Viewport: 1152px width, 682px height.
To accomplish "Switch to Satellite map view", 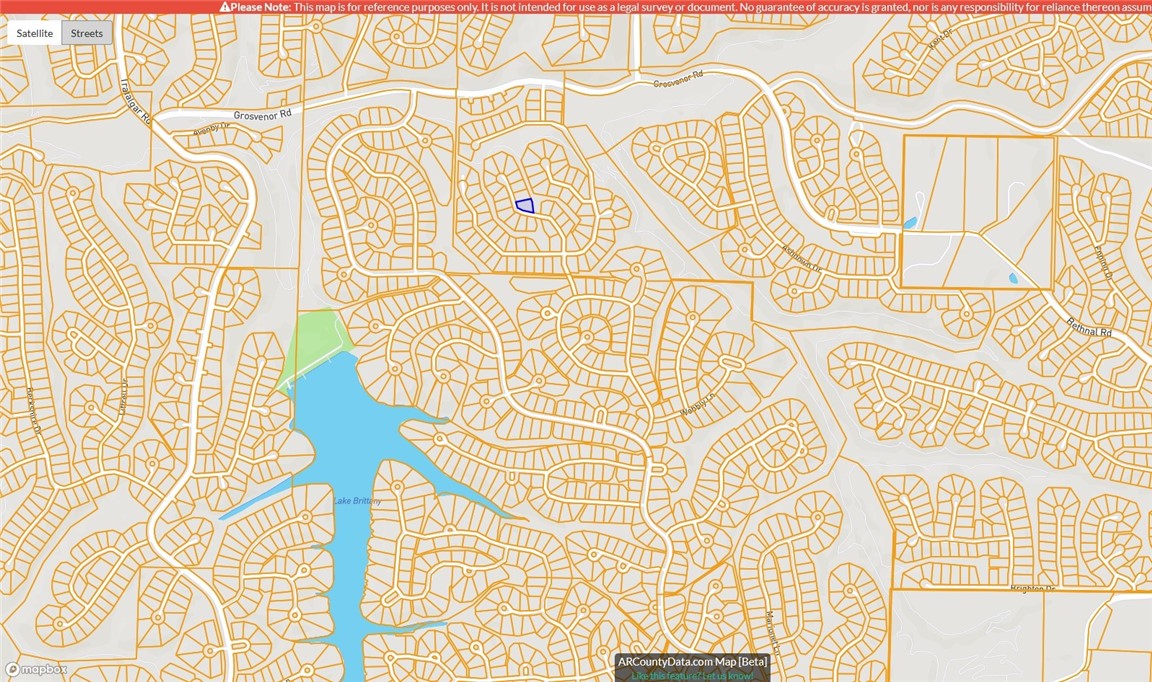I will tap(35, 33).
